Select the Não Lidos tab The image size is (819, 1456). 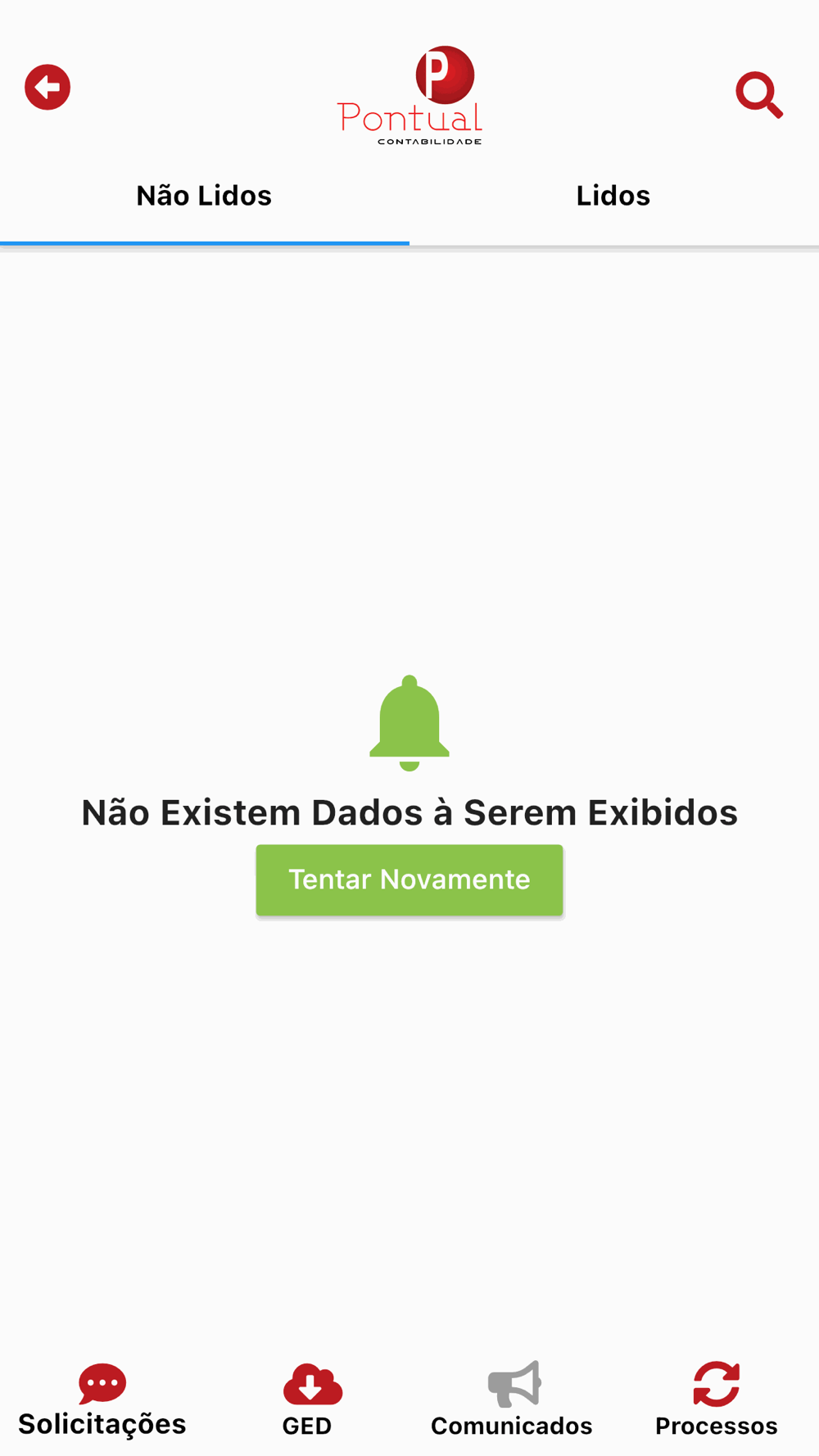tap(204, 196)
